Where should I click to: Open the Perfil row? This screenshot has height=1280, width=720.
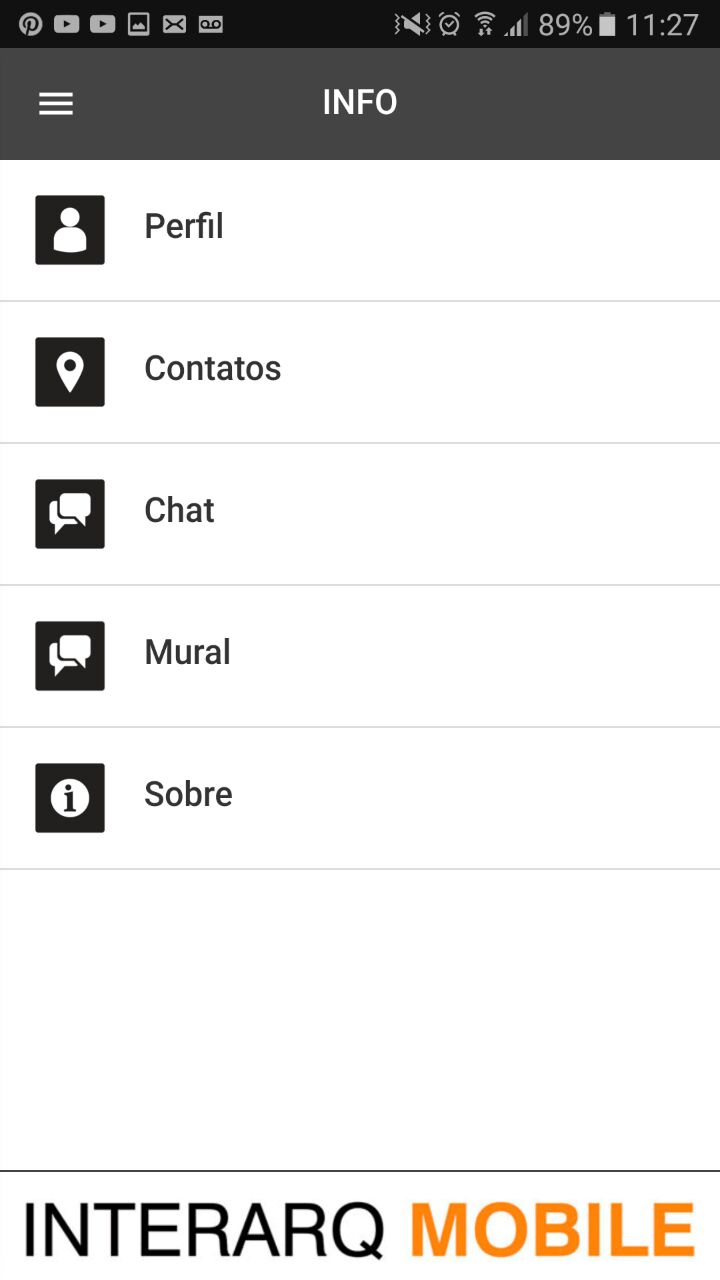(360, 230)
